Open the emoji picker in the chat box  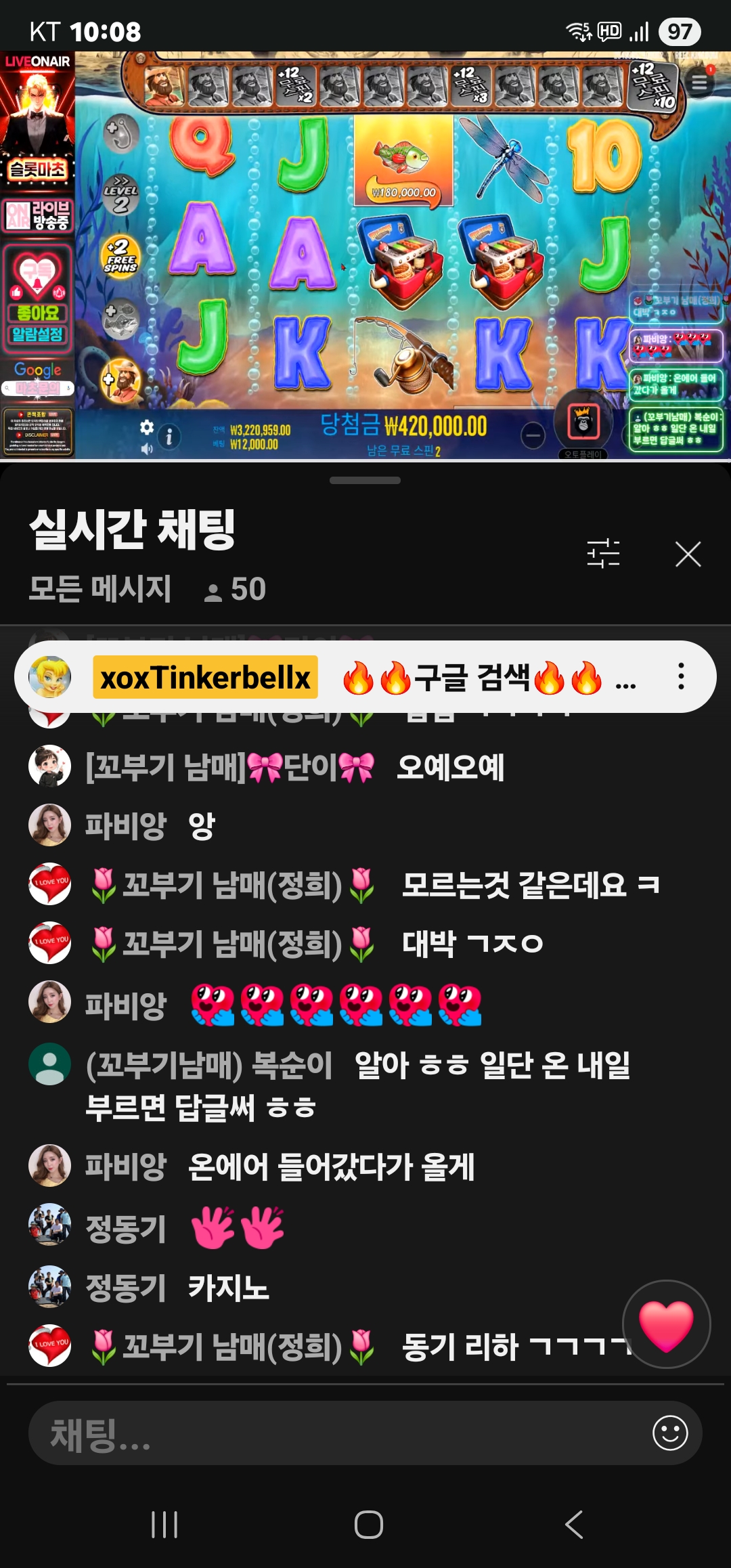click(670, 1433)
